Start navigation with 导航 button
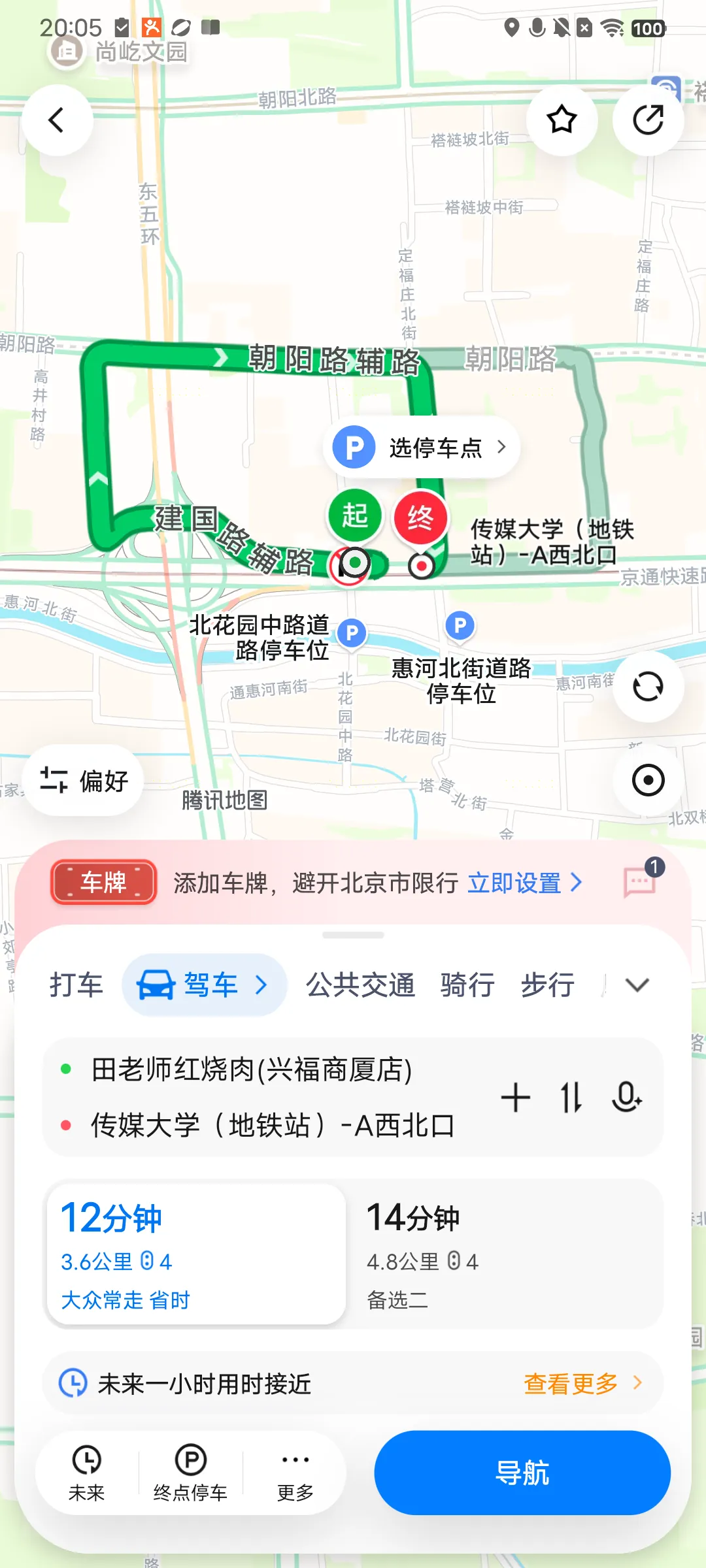The image size is (706, 1568). [522, 1473]
